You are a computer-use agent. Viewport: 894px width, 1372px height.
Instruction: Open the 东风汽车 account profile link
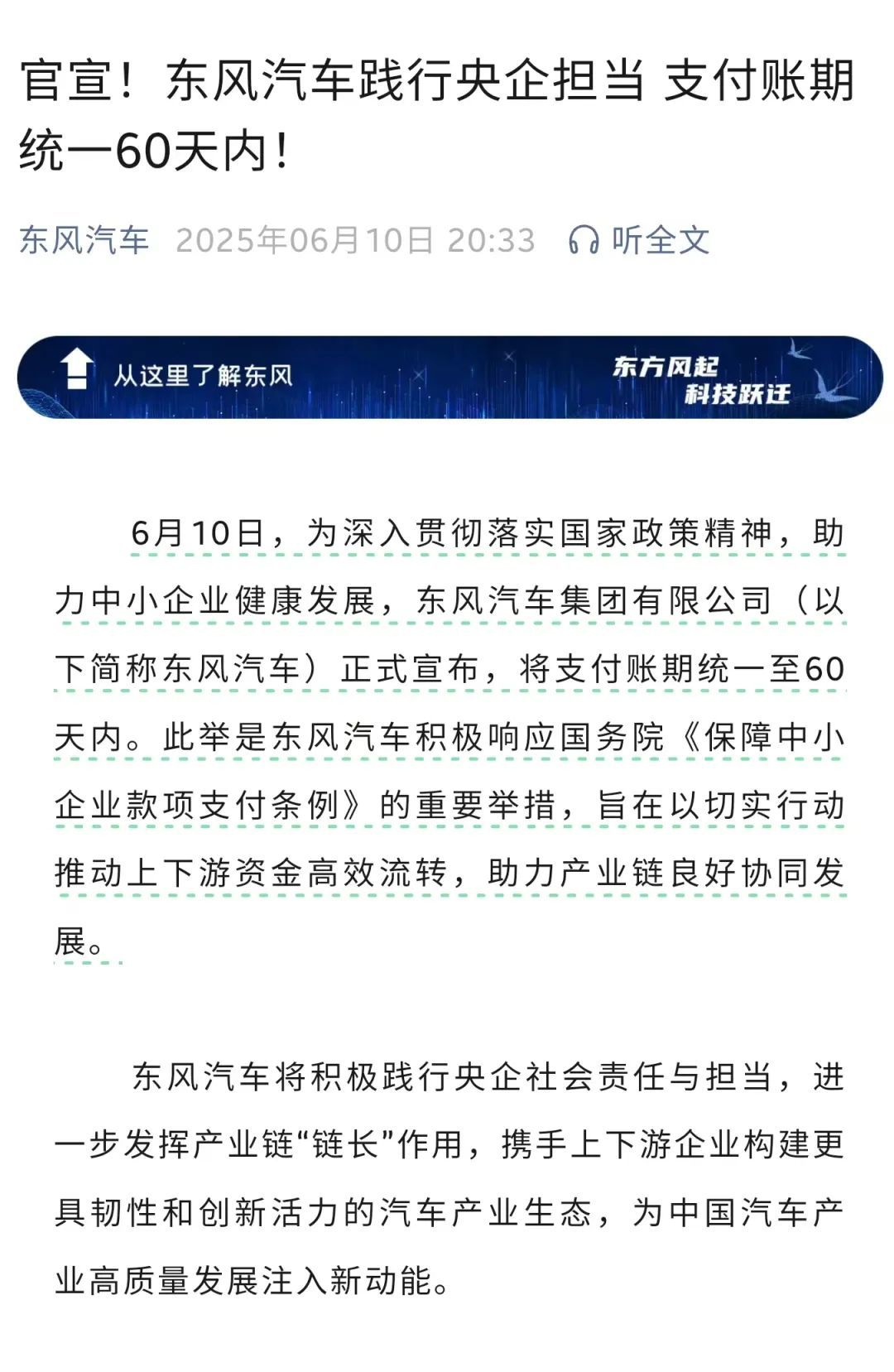[84, 241]
